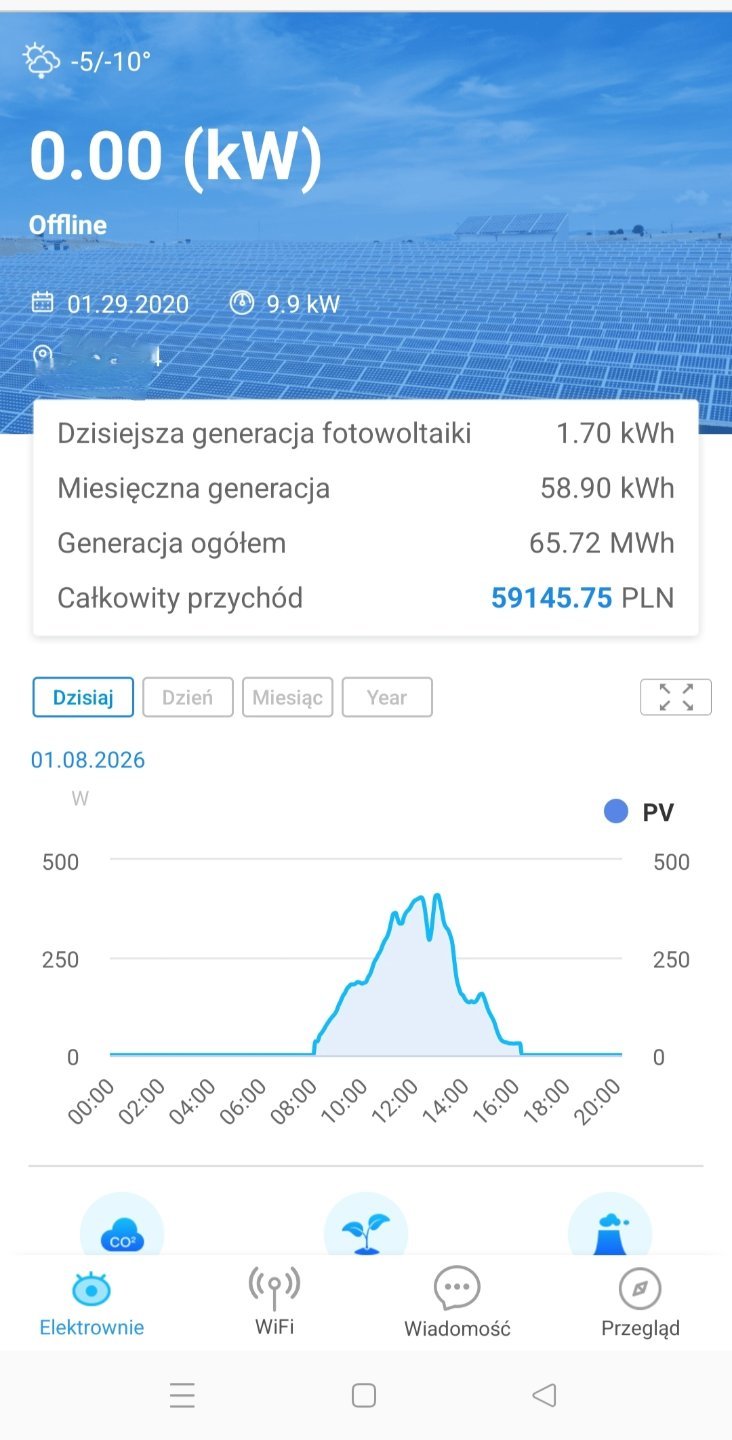Go to the system home screen
Viewport: 732px width, 1440px height.
tap(364, 1395)
